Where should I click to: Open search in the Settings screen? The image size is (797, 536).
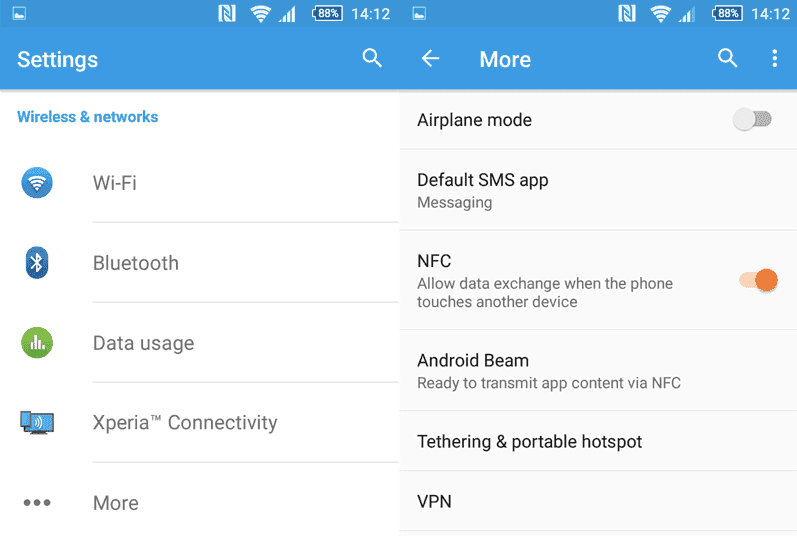[372, 59]
